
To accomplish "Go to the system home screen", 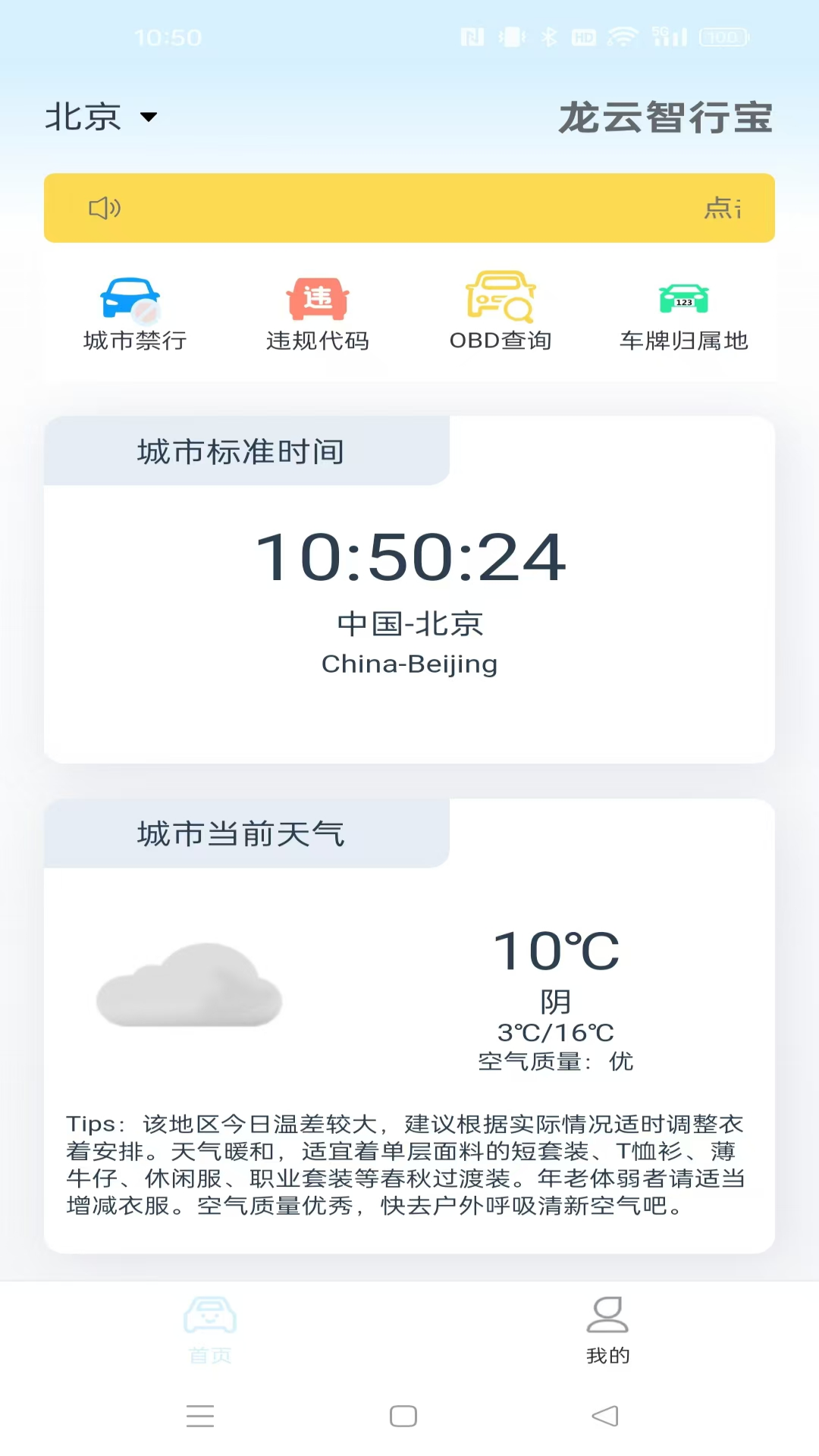I will point(403,1416).
